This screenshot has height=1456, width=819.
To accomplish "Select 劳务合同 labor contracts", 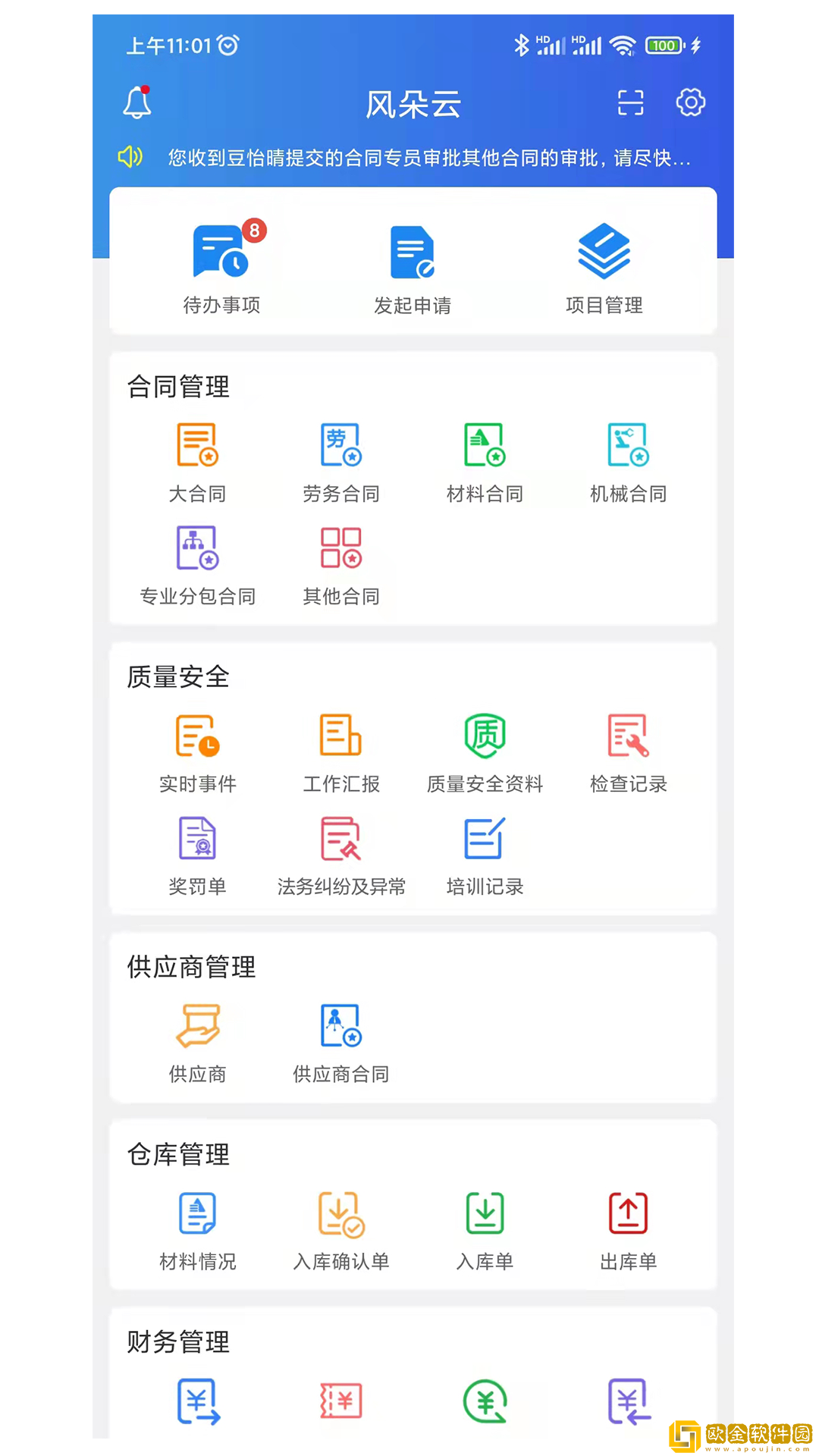I will pyautogui.click(x=341, y=462).
